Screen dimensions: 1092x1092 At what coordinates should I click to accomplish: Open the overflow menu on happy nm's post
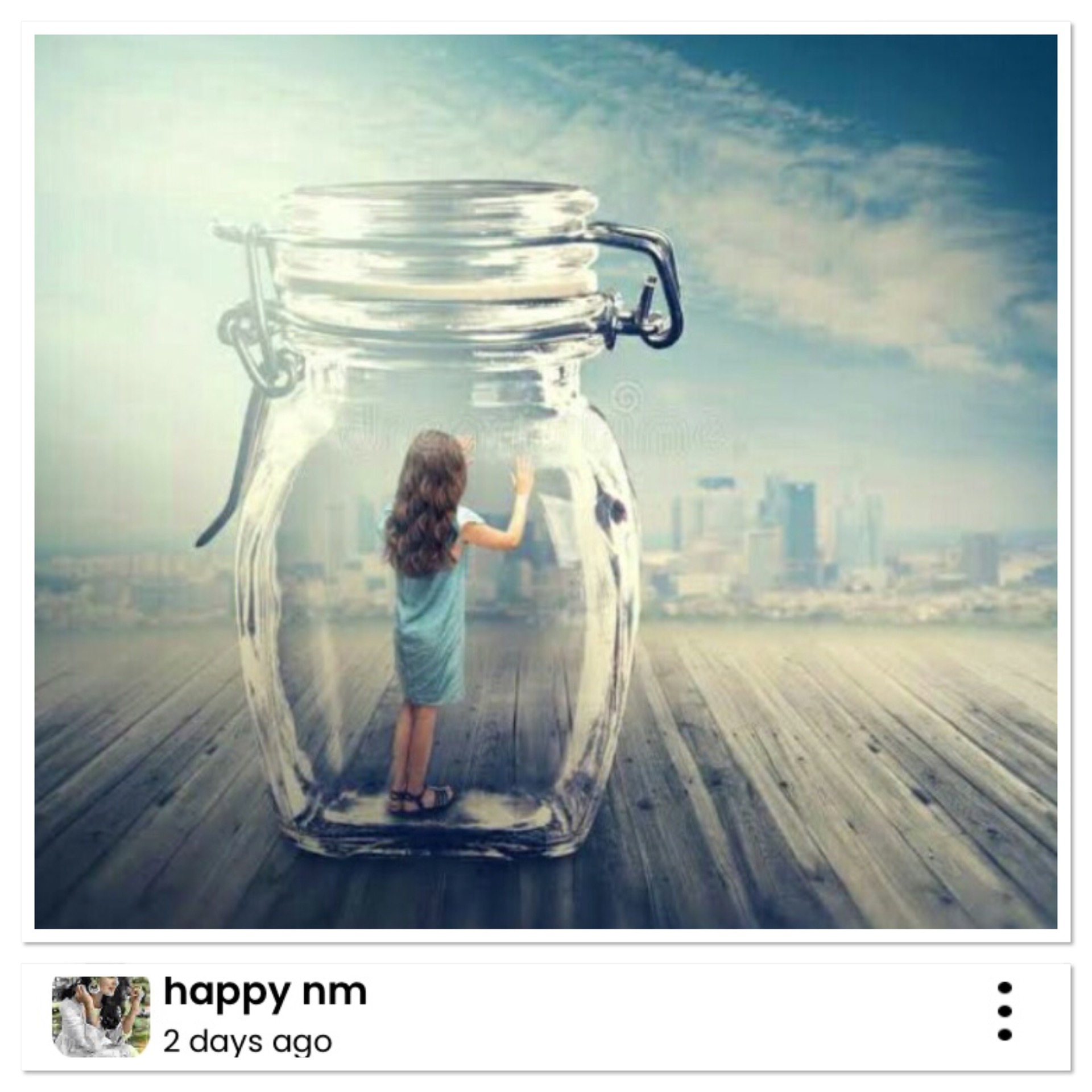pyautogui.click(x=1004, y=1011)
